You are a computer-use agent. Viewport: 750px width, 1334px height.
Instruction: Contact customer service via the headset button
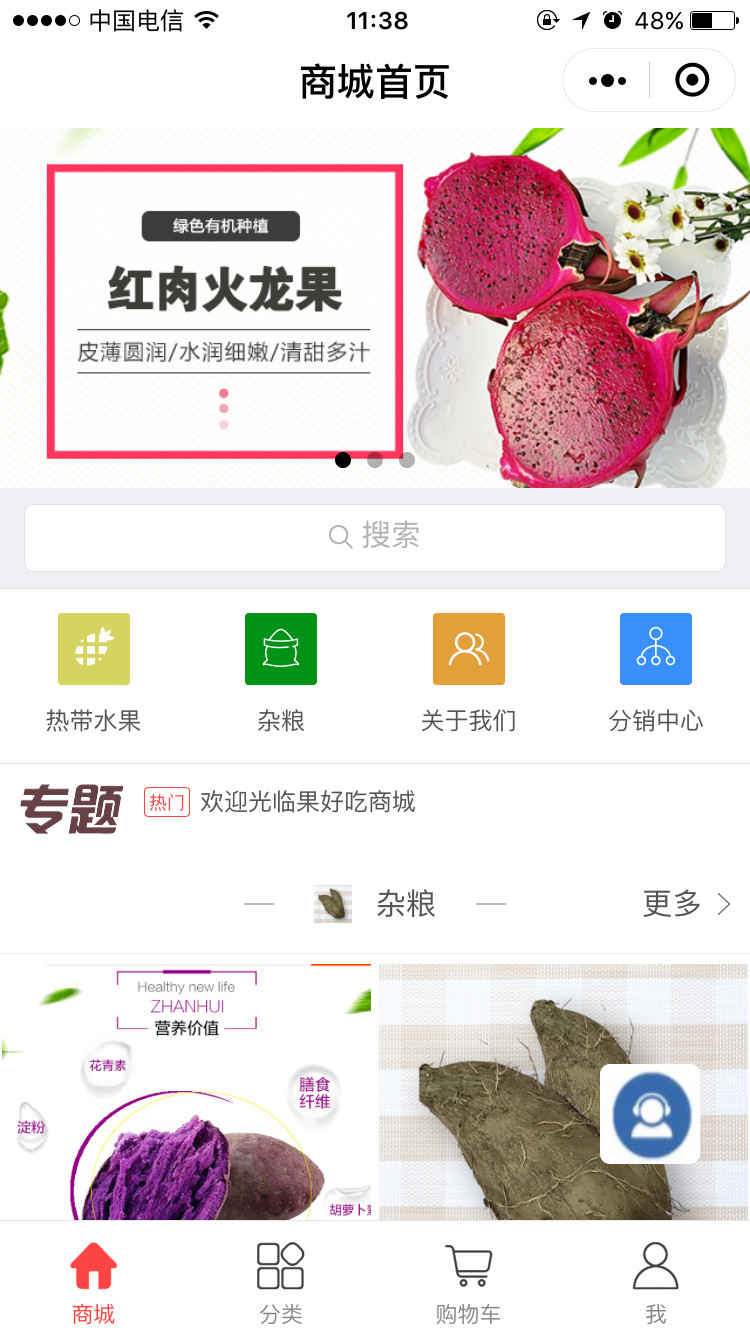[x=650, y=1114]
